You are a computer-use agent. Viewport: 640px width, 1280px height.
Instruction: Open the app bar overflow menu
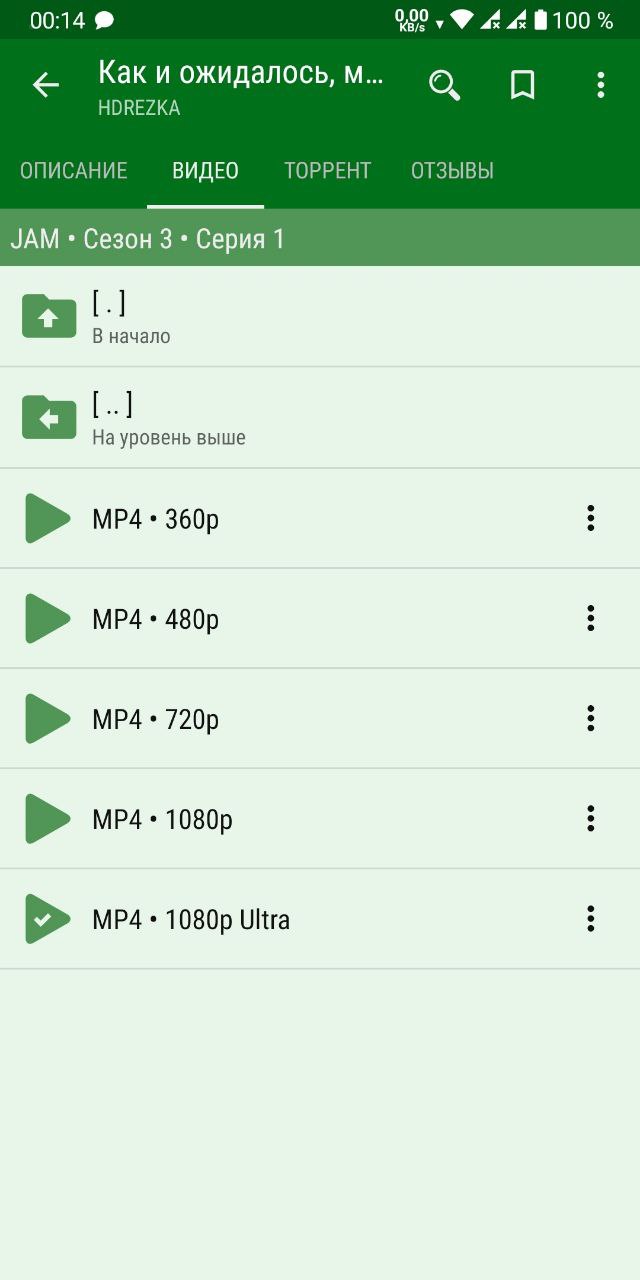click(x=600, y=85)
